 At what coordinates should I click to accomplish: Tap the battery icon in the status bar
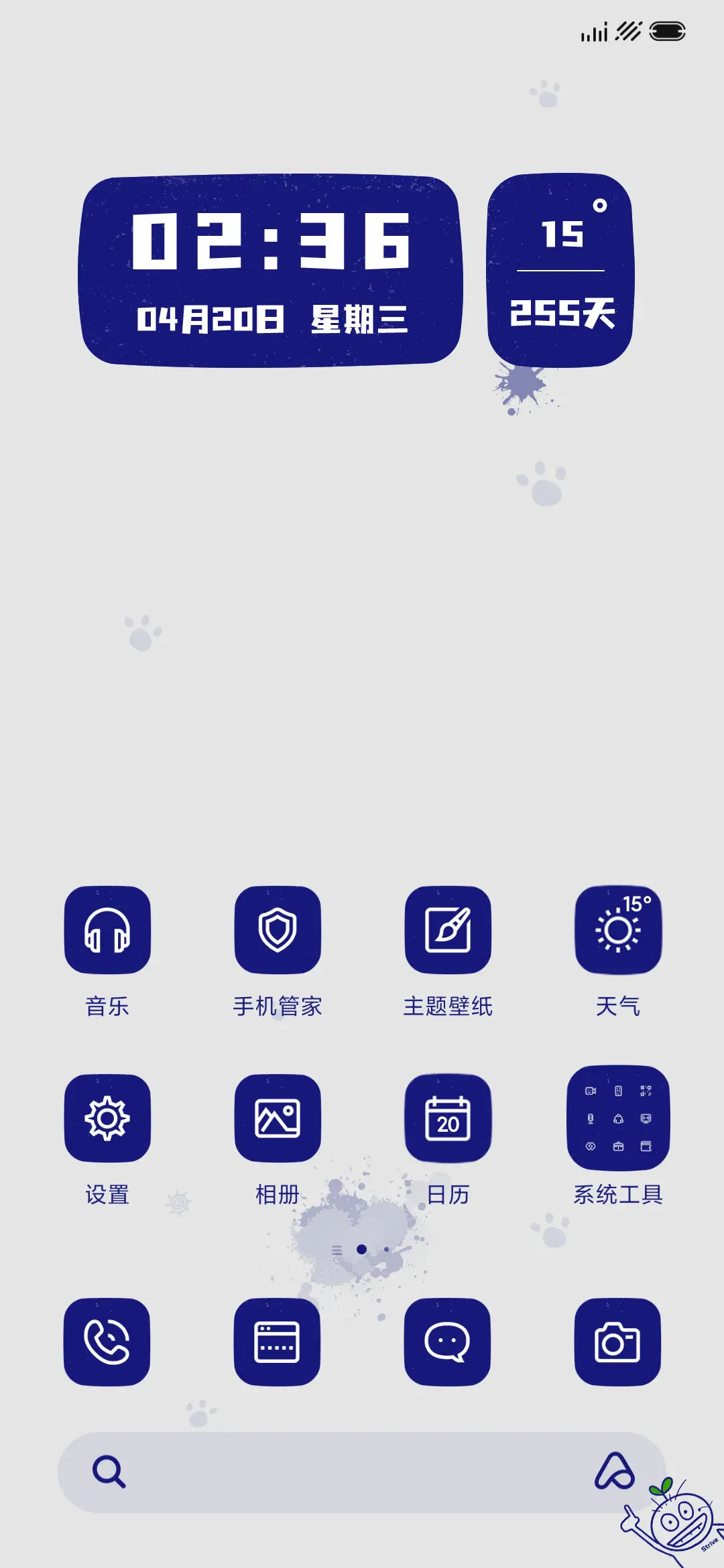[666, 30]
